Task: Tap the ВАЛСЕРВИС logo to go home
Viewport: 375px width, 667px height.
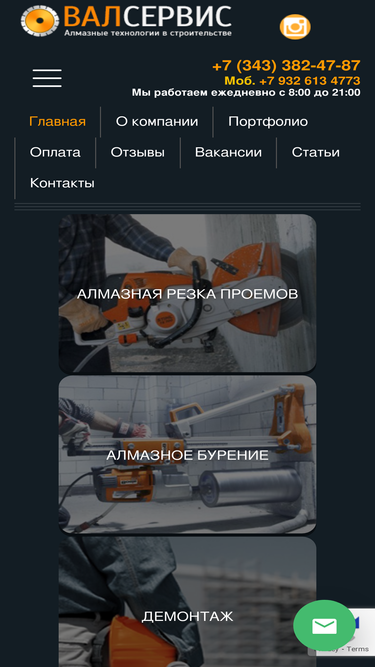Action: click(x=126, y=20)
